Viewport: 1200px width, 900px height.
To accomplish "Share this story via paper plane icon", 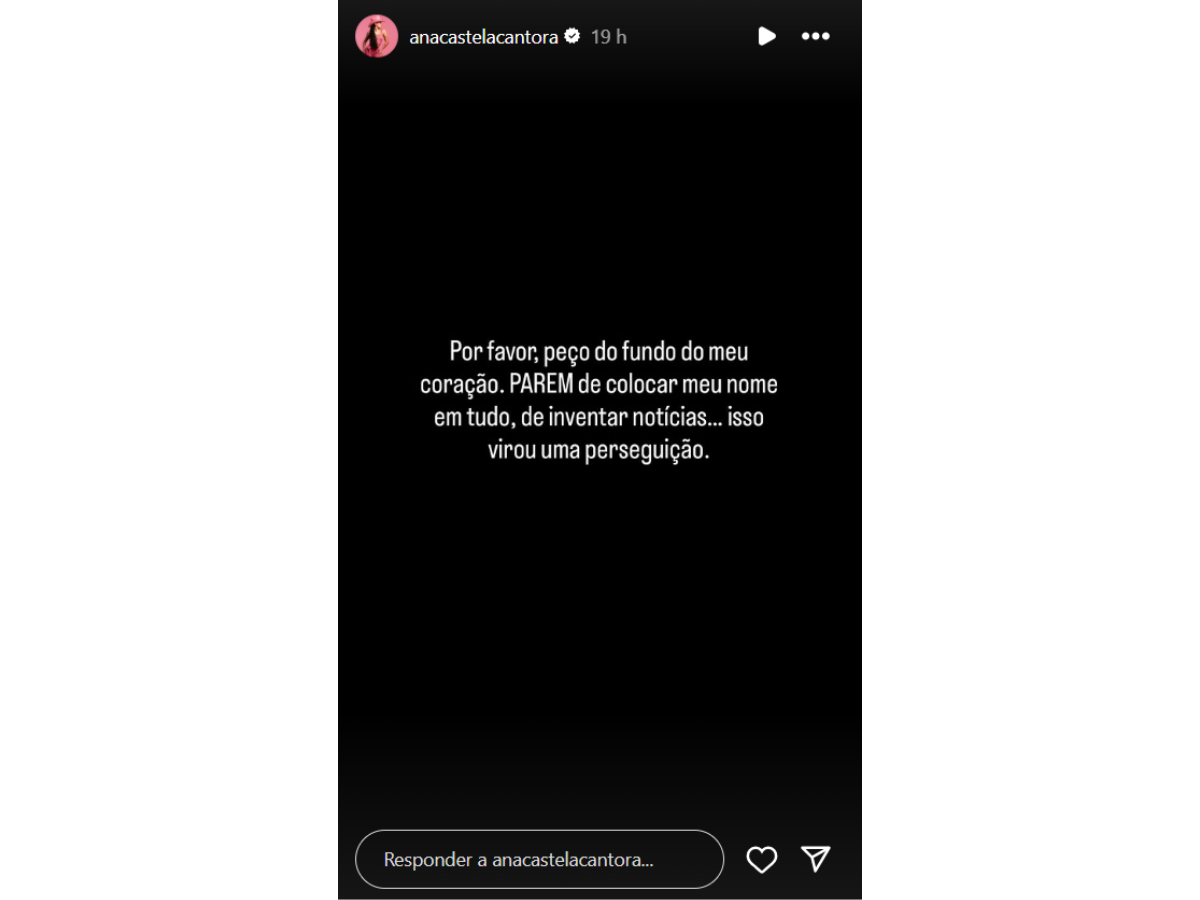I will point(816,859).
